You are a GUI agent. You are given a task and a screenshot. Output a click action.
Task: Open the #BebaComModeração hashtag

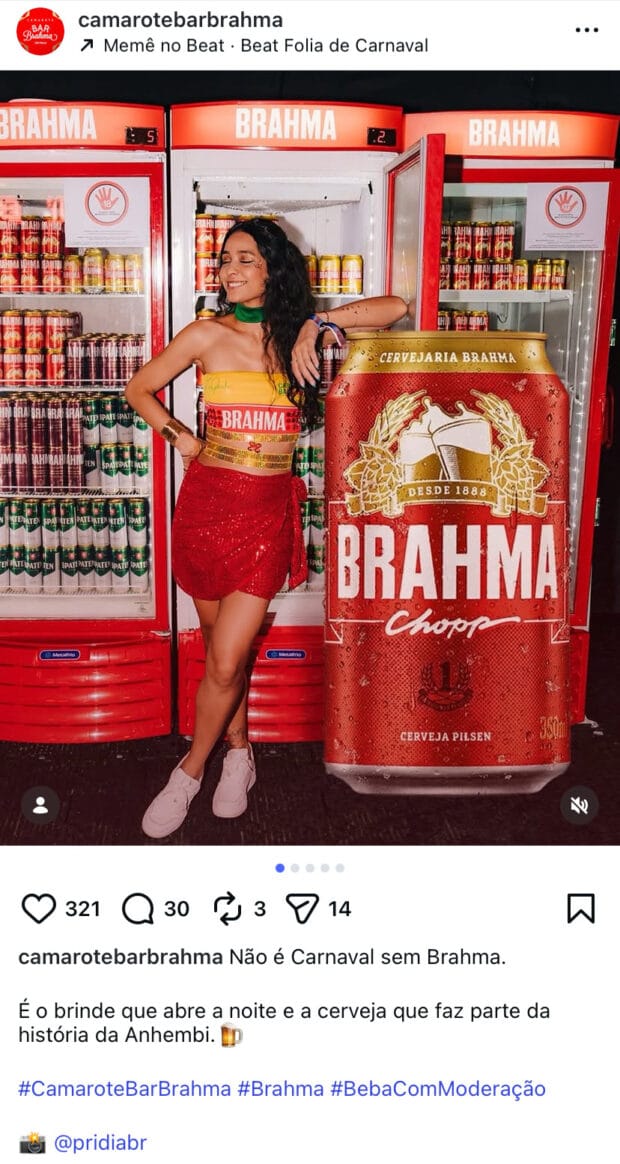pos(438,1089)
